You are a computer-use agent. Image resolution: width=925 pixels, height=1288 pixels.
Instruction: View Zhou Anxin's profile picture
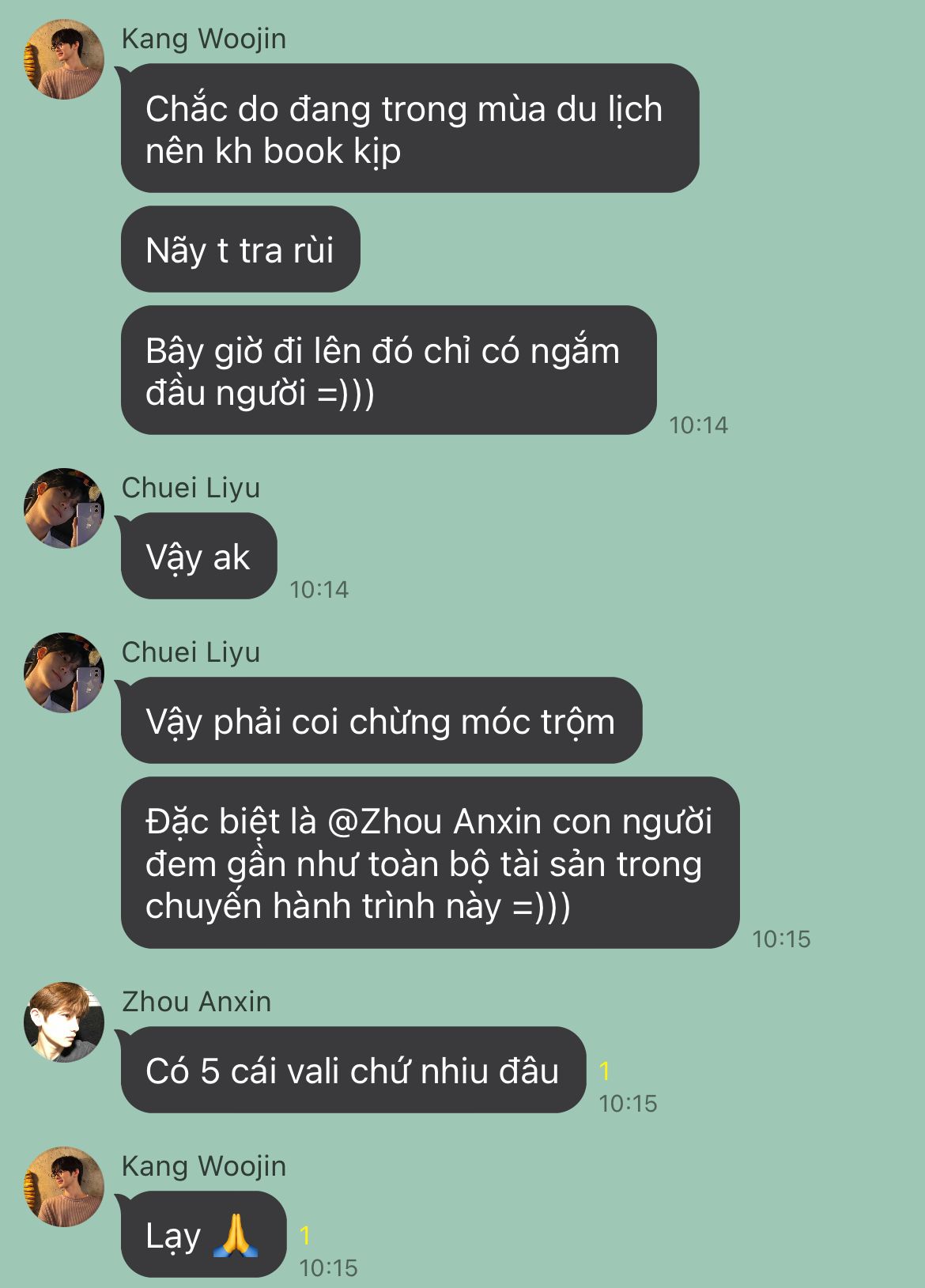64,1022
